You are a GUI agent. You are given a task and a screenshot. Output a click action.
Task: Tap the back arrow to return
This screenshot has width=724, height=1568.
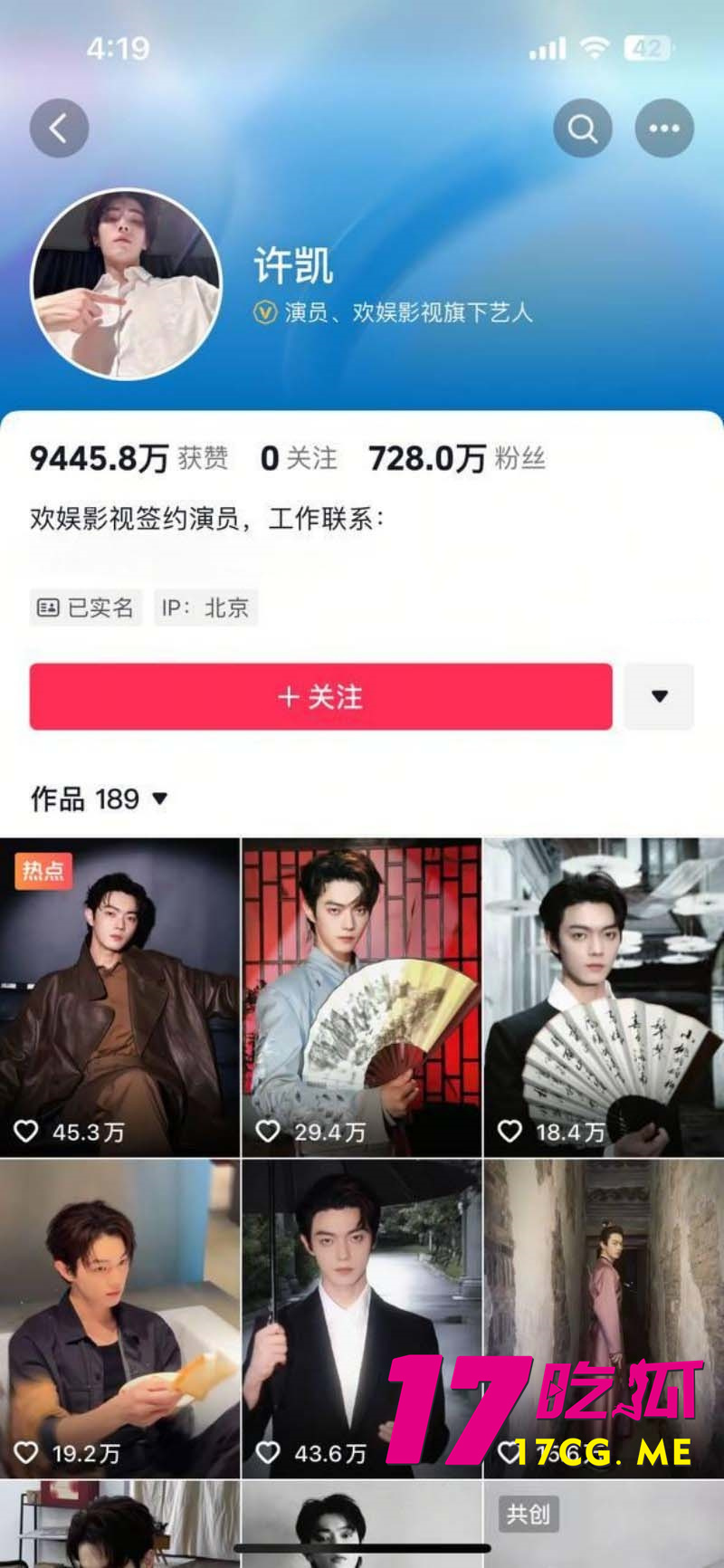[x=59, y=128]
